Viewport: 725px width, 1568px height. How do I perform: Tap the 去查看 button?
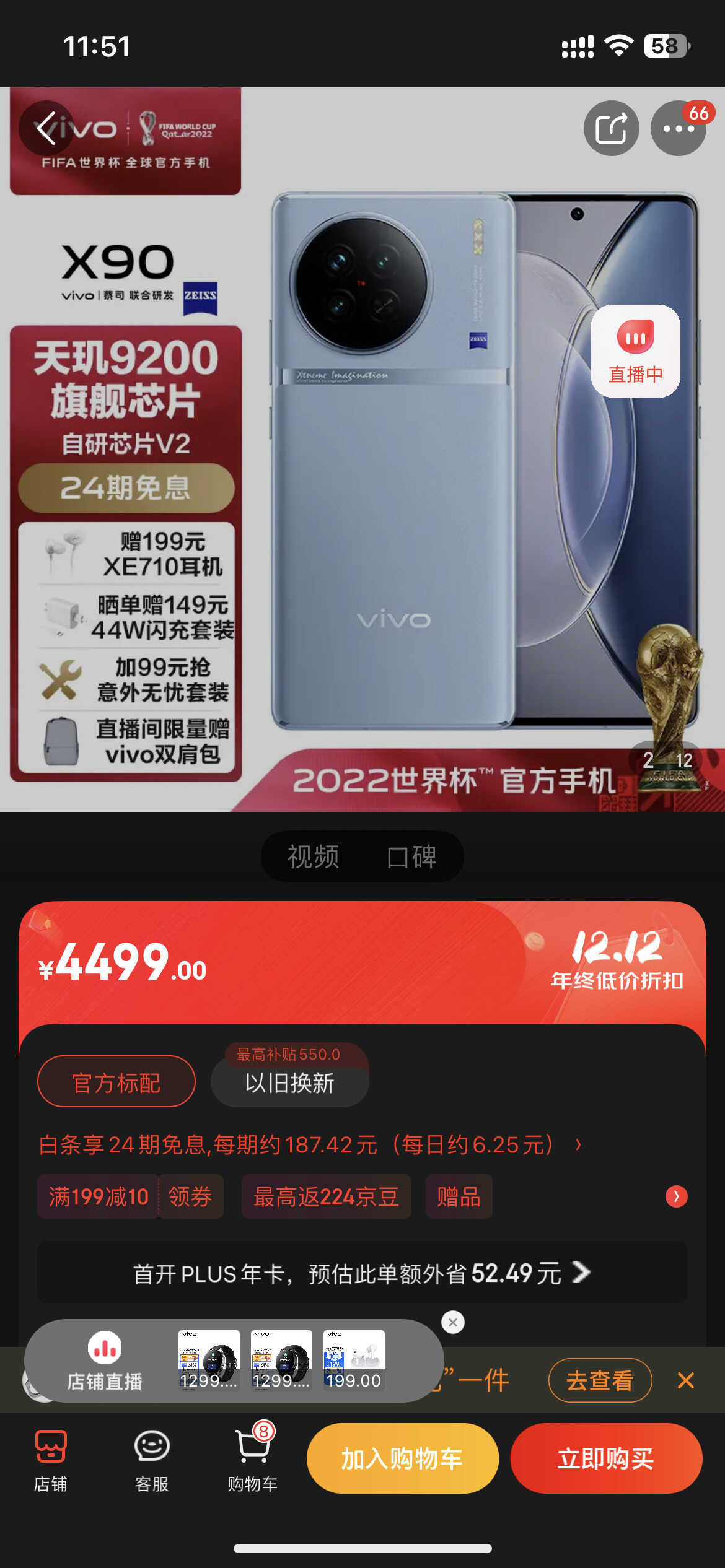pyautogui.click(x=600, y=1380)
